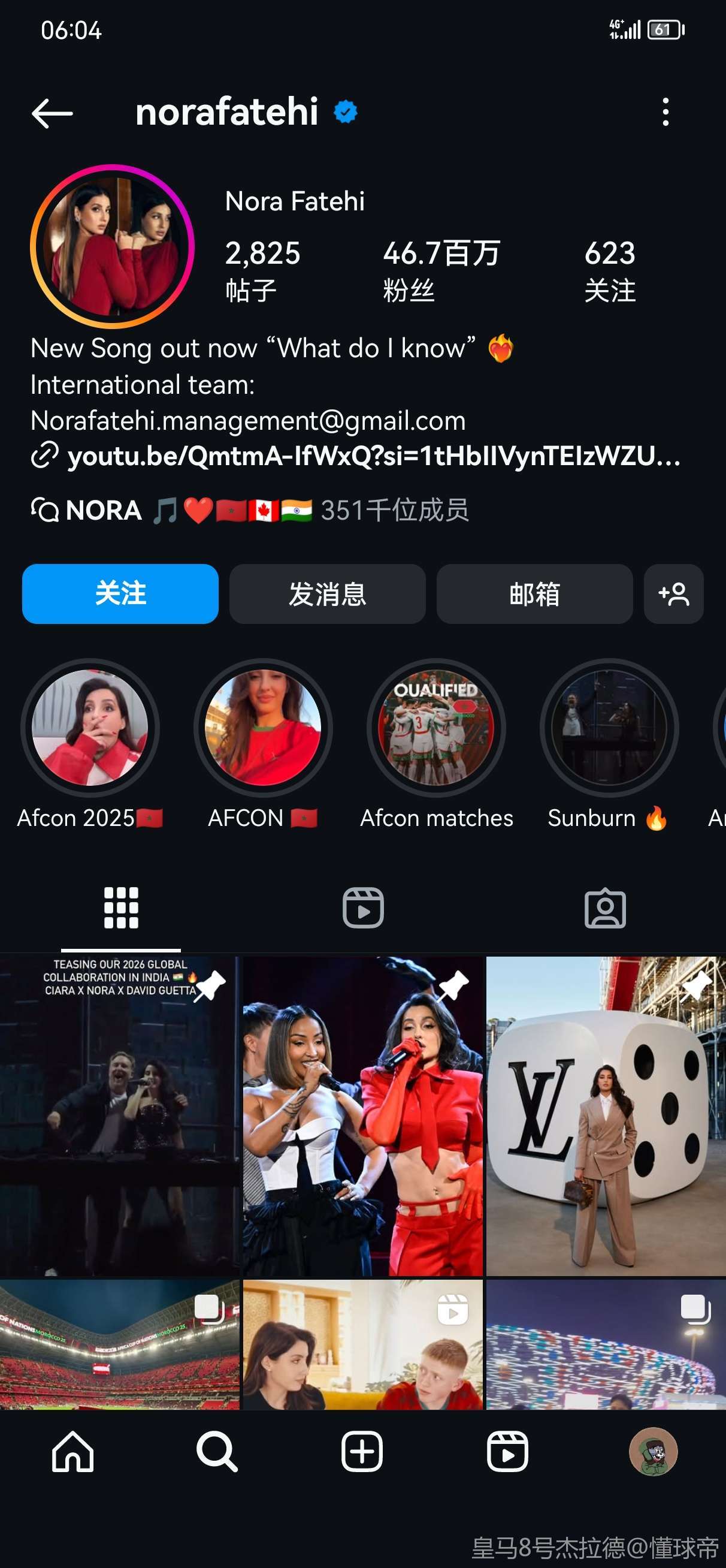Open the Afcon matches highlight
The image size is (726, 1568).
[435, 728]
